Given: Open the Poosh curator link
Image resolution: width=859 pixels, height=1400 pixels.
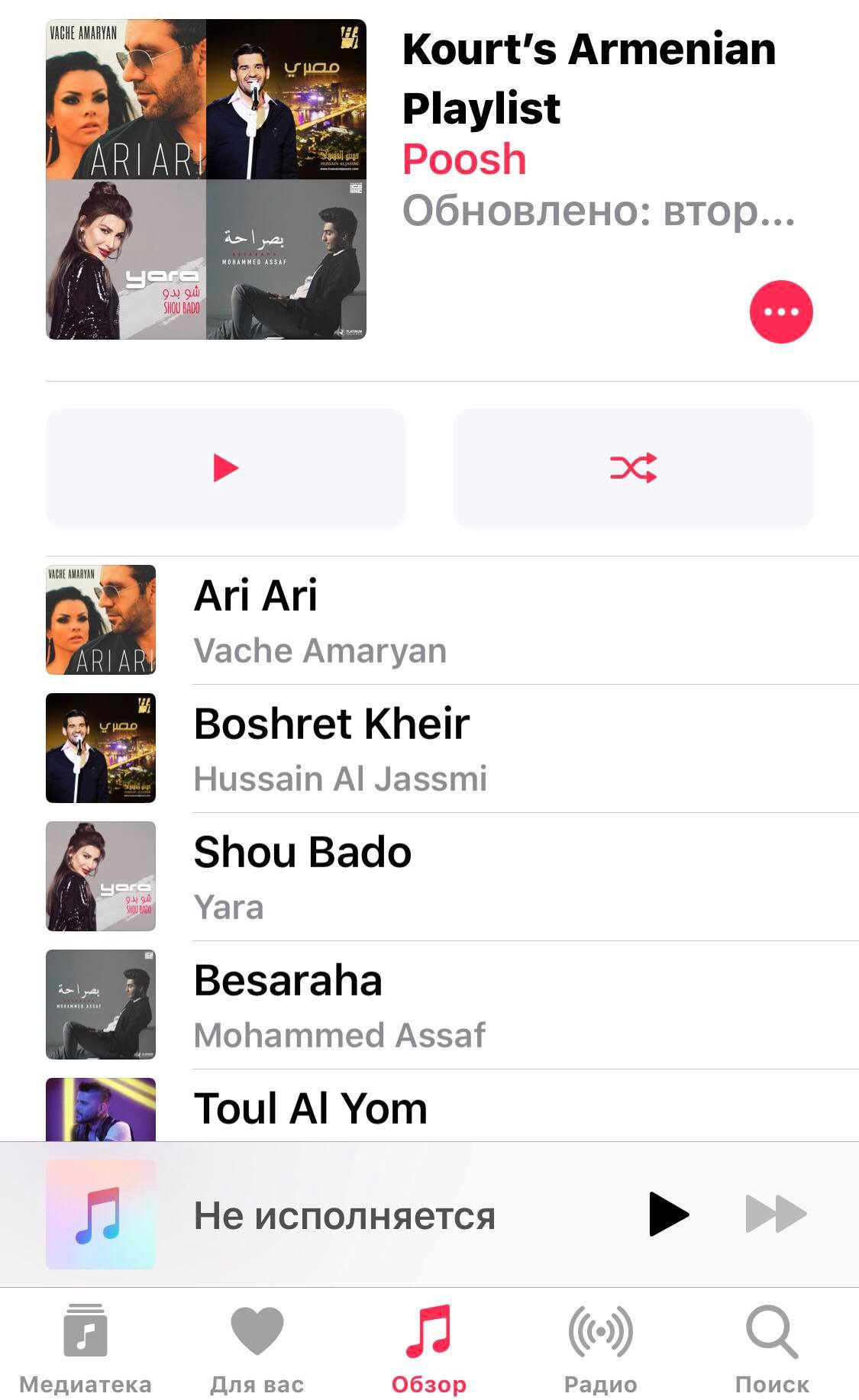Looking at the screenshot, I should (464, 160).
